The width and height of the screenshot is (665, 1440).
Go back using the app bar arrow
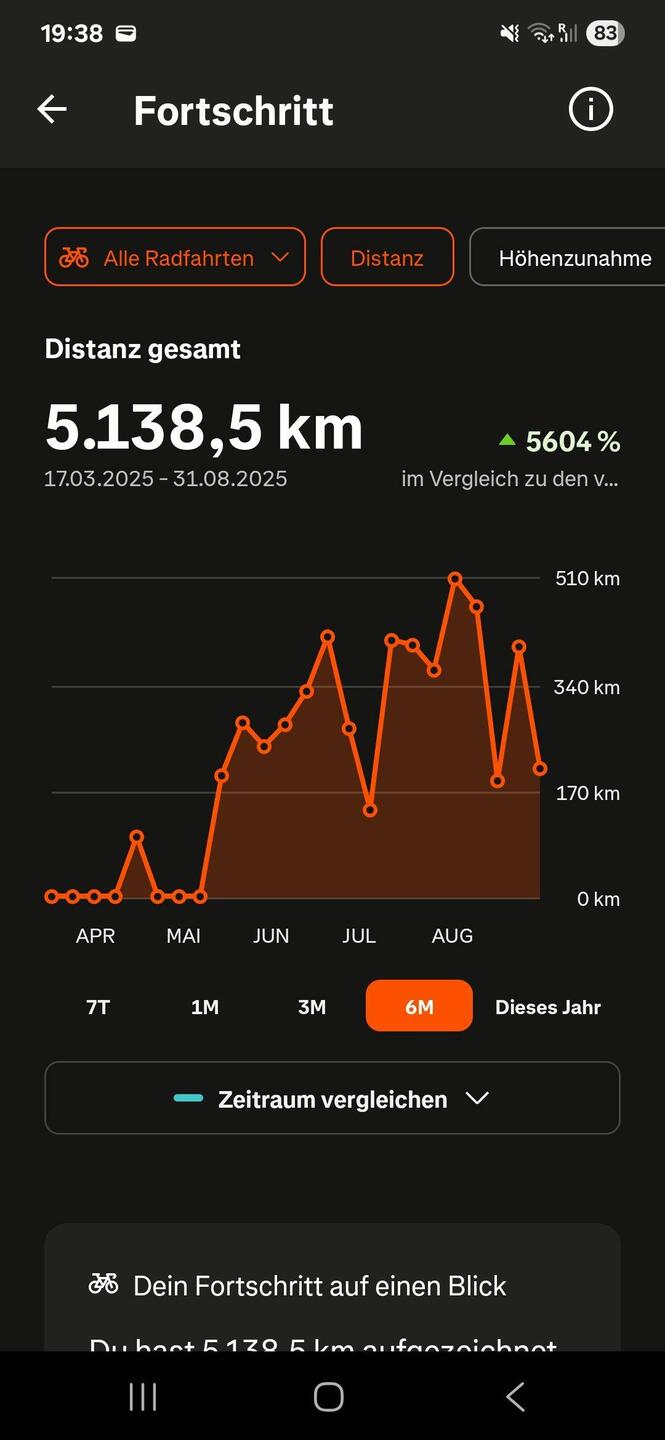[x=52, y=110]
